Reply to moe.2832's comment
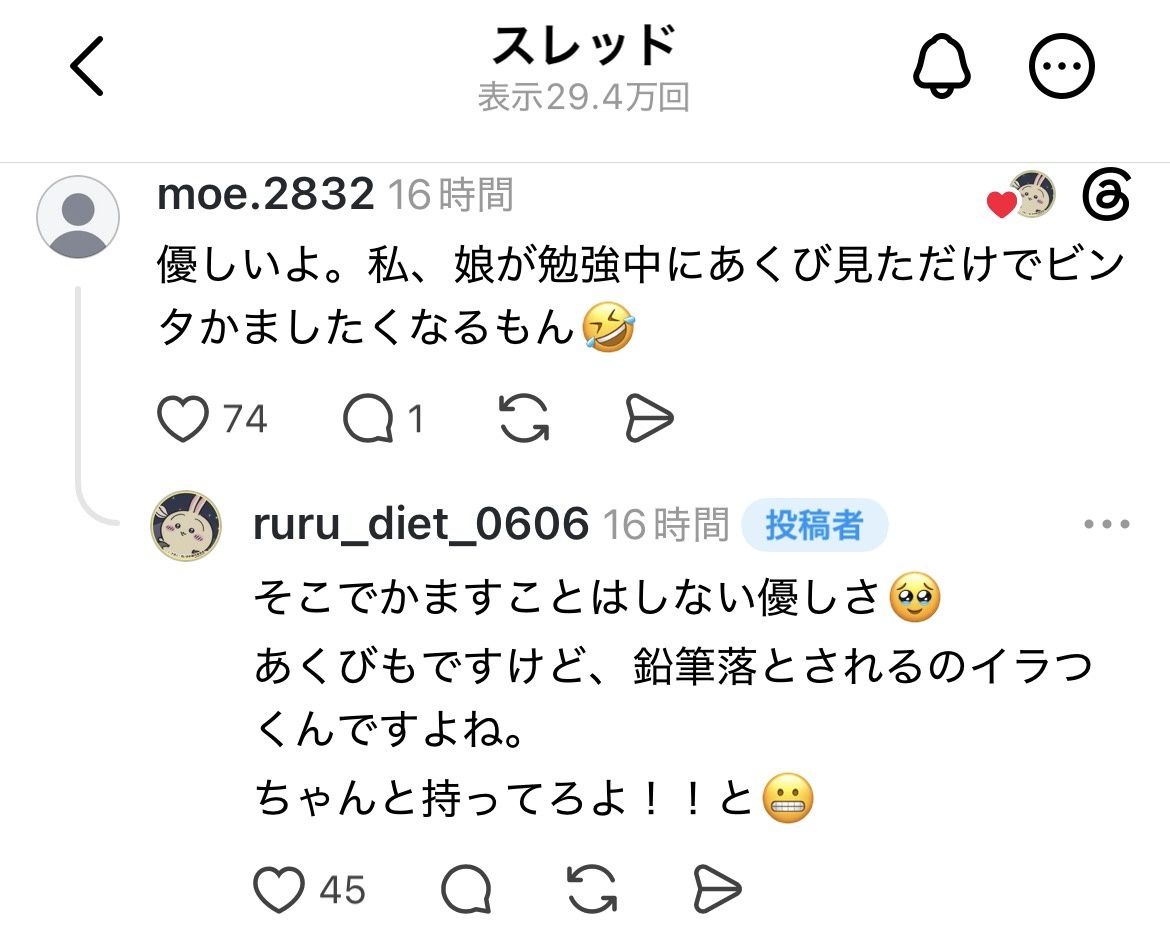1170x940 pixels. [368, 419]
